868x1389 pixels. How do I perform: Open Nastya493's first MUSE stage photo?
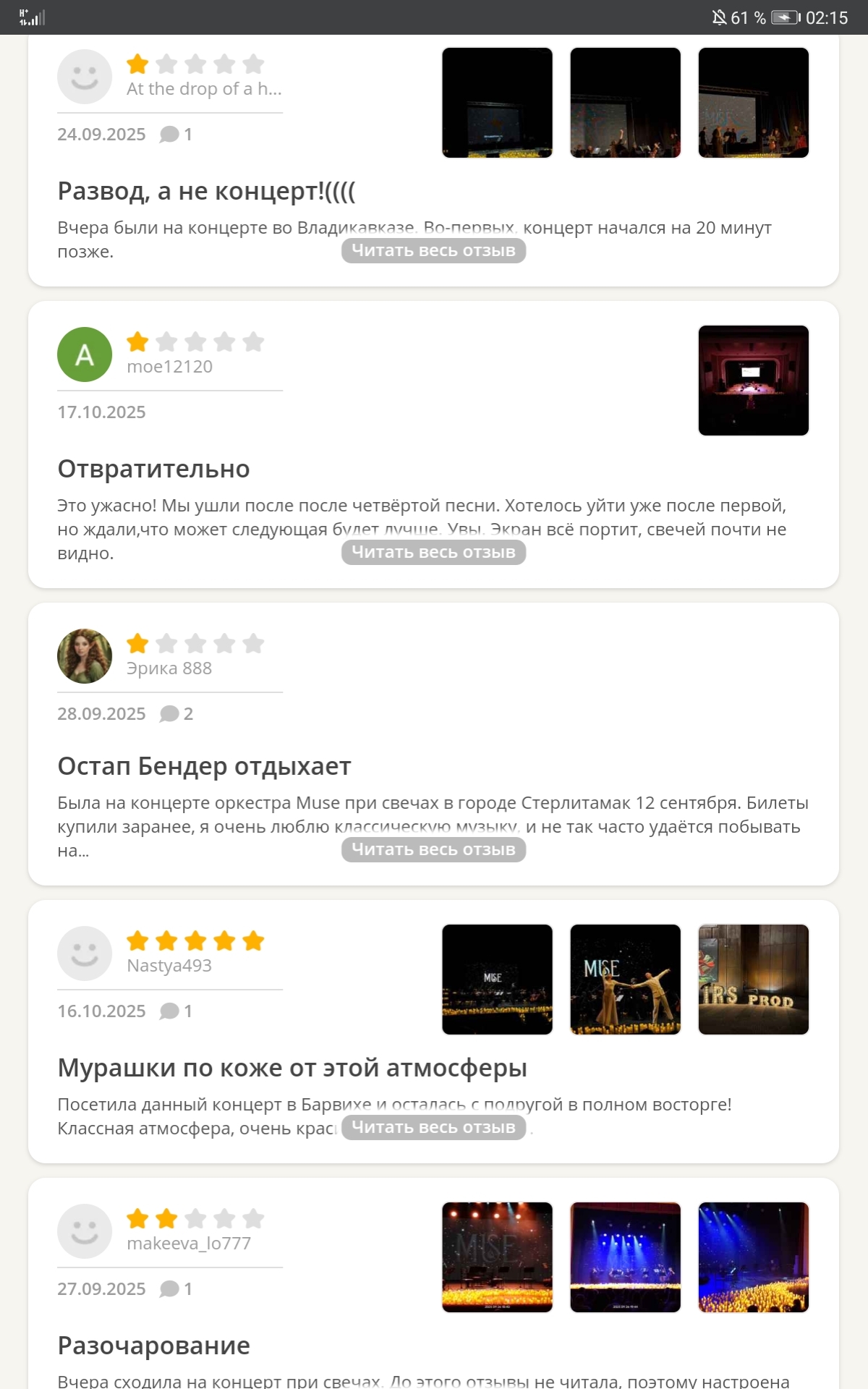coord(497,980)
